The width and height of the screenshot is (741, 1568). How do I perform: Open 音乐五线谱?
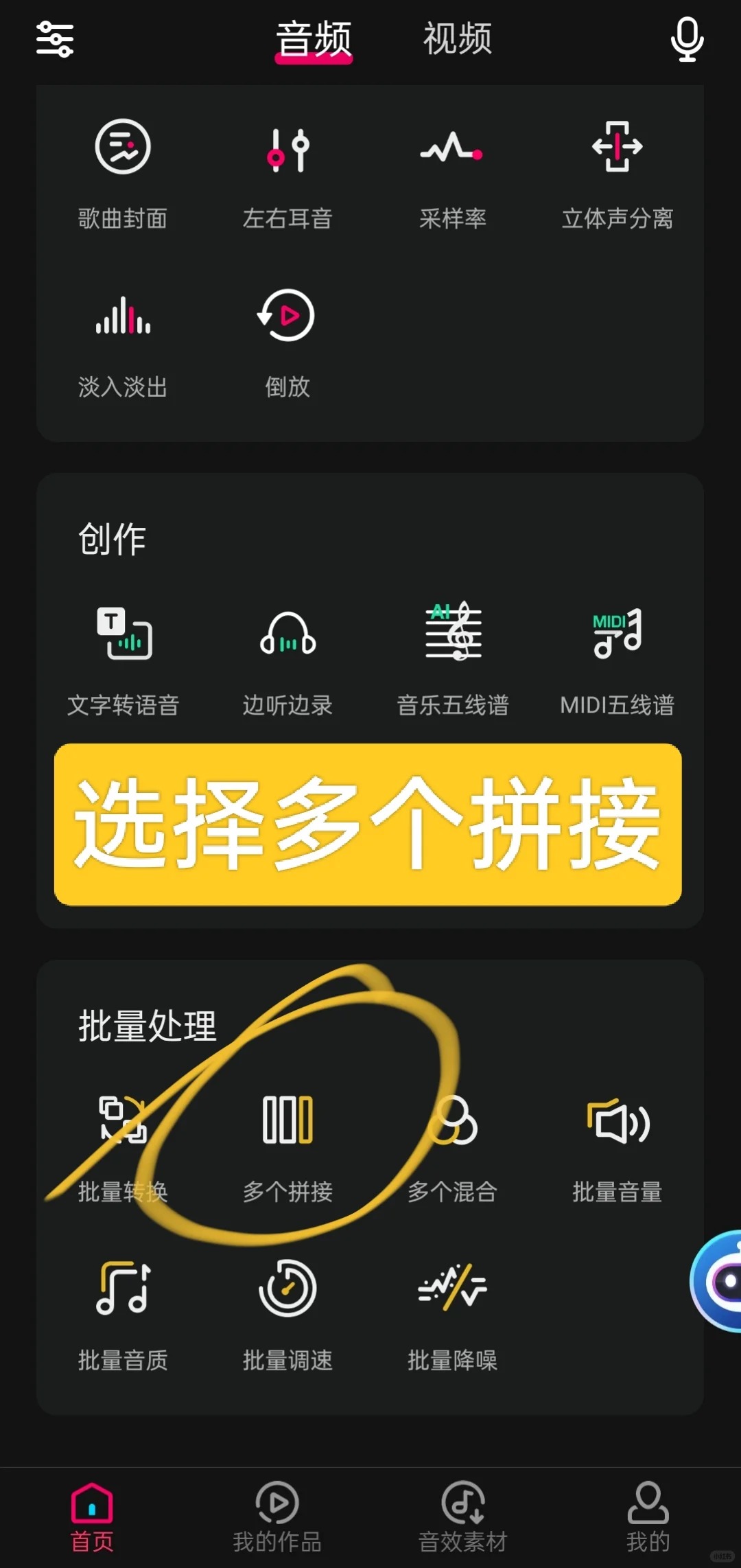click(x=453, y=660)
